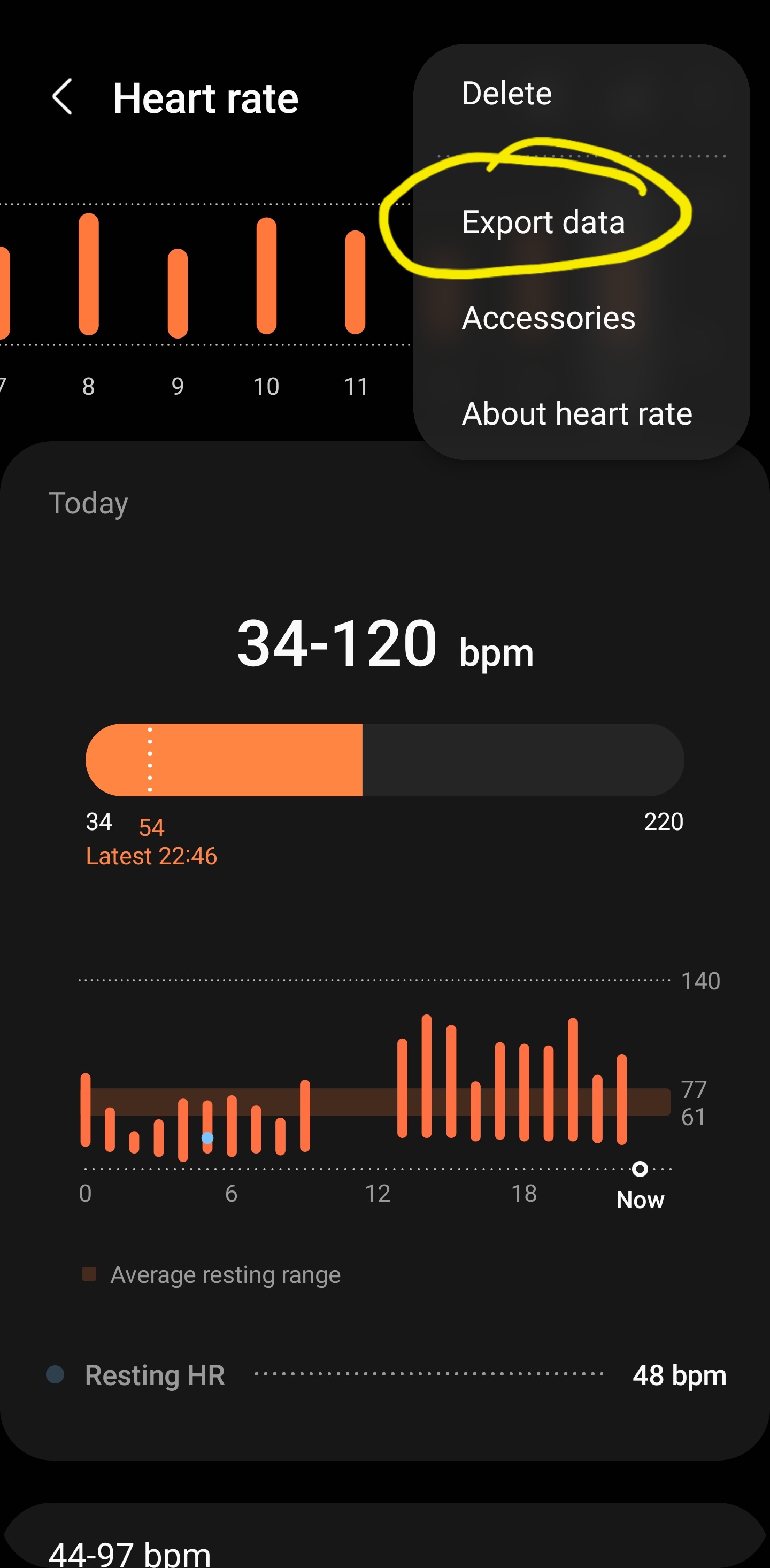Open Accessories from the menu
The width and height of the screenshot is (770, 1568).
(549, 318)
